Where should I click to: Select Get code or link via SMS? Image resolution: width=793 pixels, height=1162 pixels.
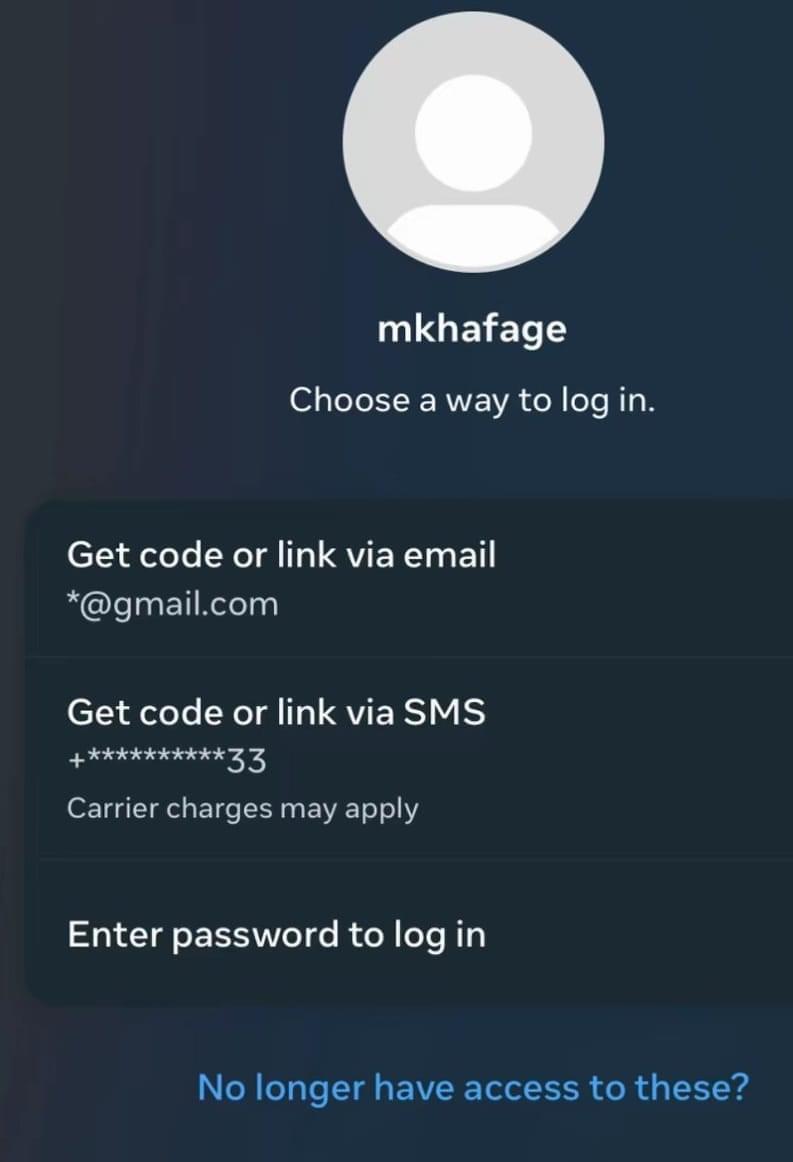click(x=276, y=758)
